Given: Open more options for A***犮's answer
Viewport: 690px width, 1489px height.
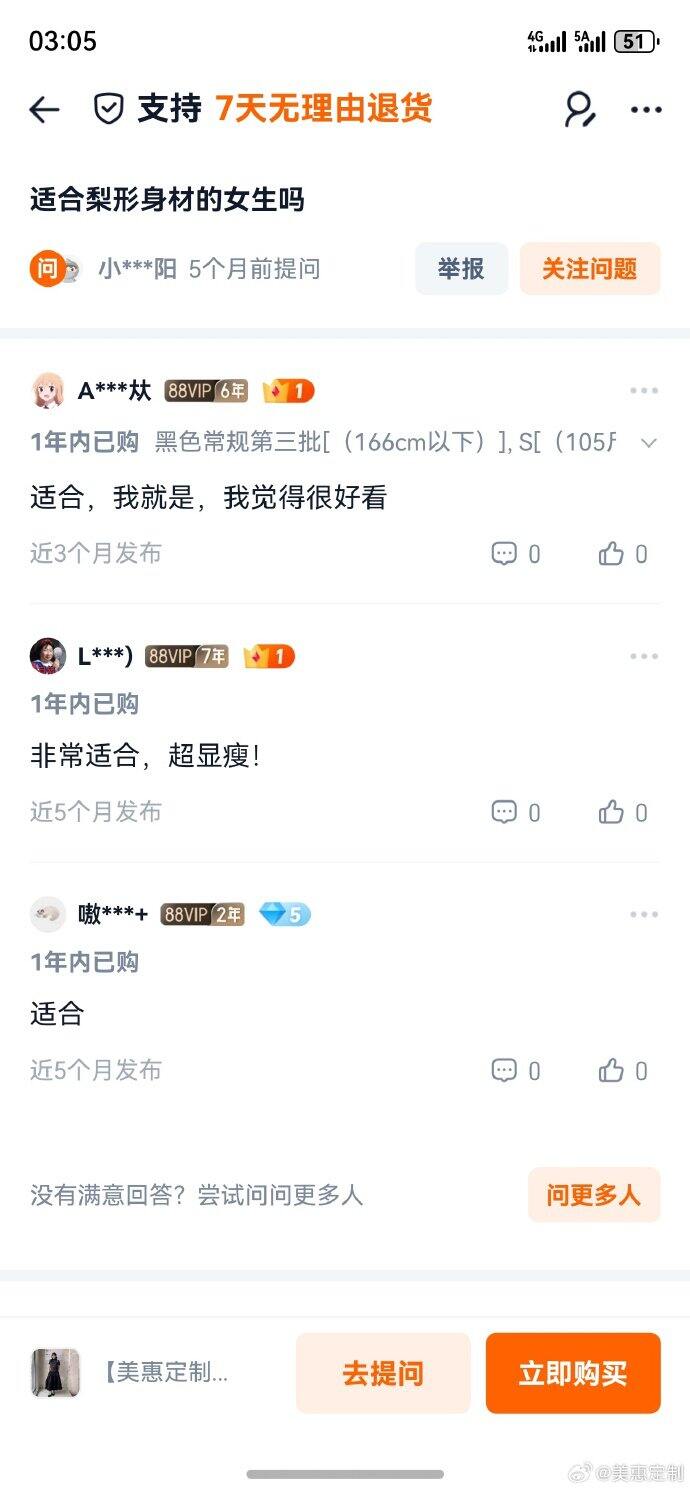Looking at the screenshot, I should [644, 391].
